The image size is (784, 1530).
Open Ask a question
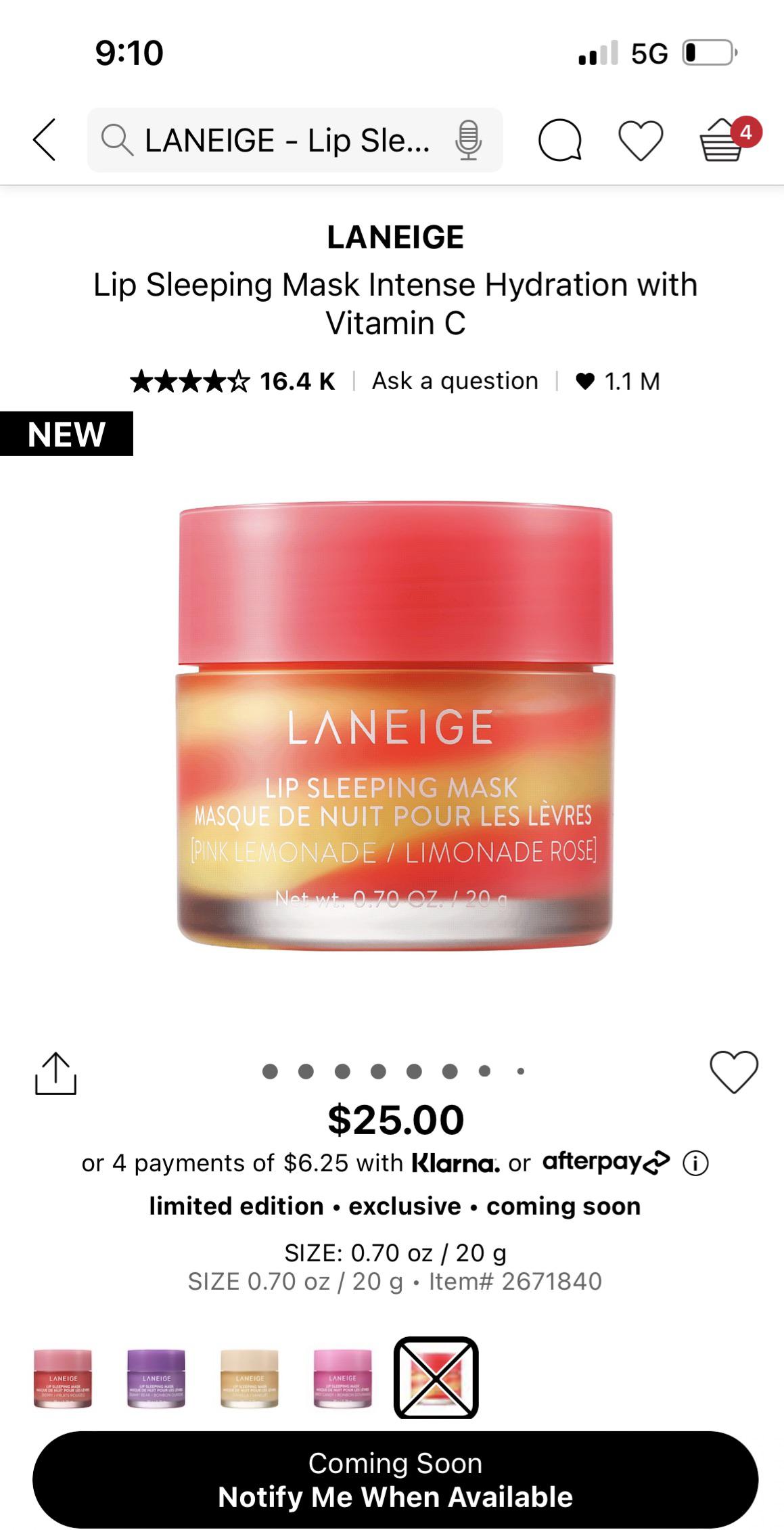pyautogui.click(x=455, y=381)
